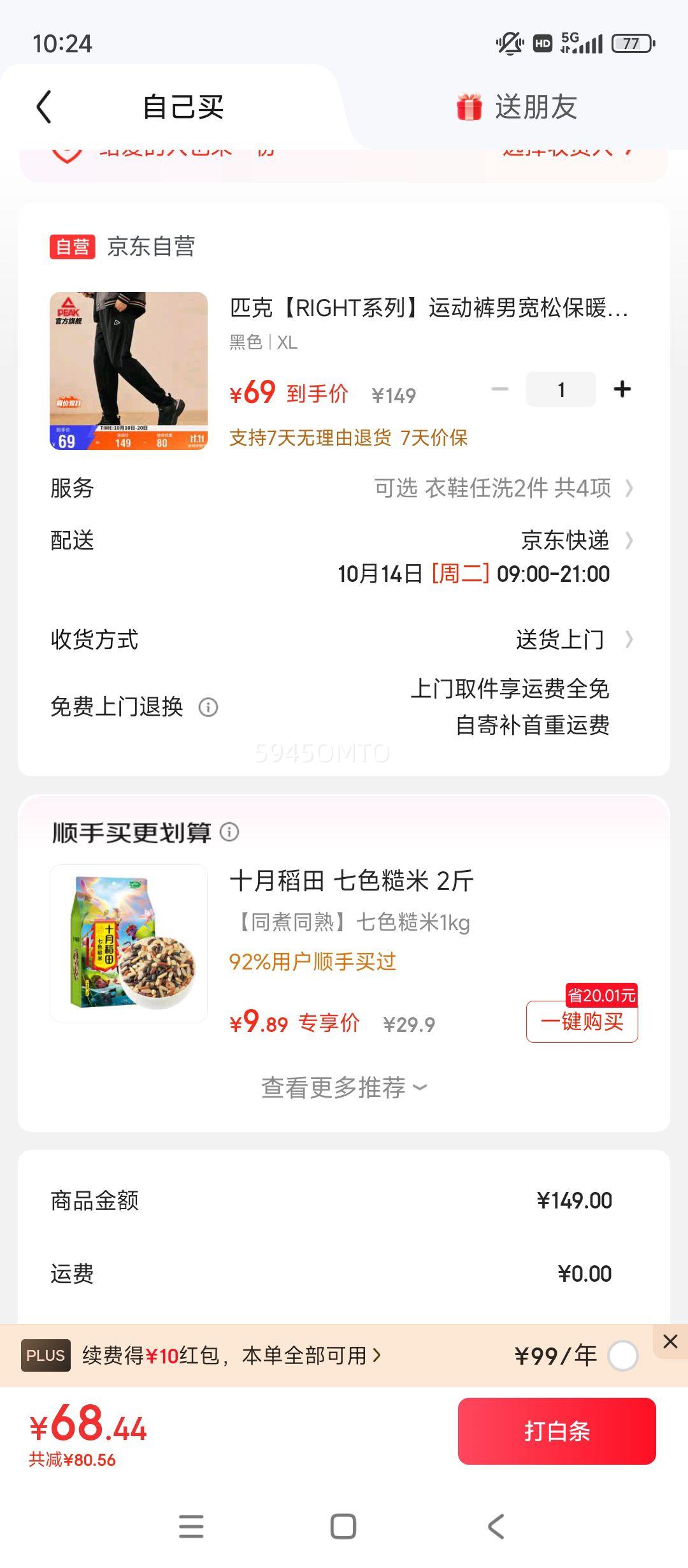Go to the system home screen
688x1568 pixels.
click(343, 1527)
